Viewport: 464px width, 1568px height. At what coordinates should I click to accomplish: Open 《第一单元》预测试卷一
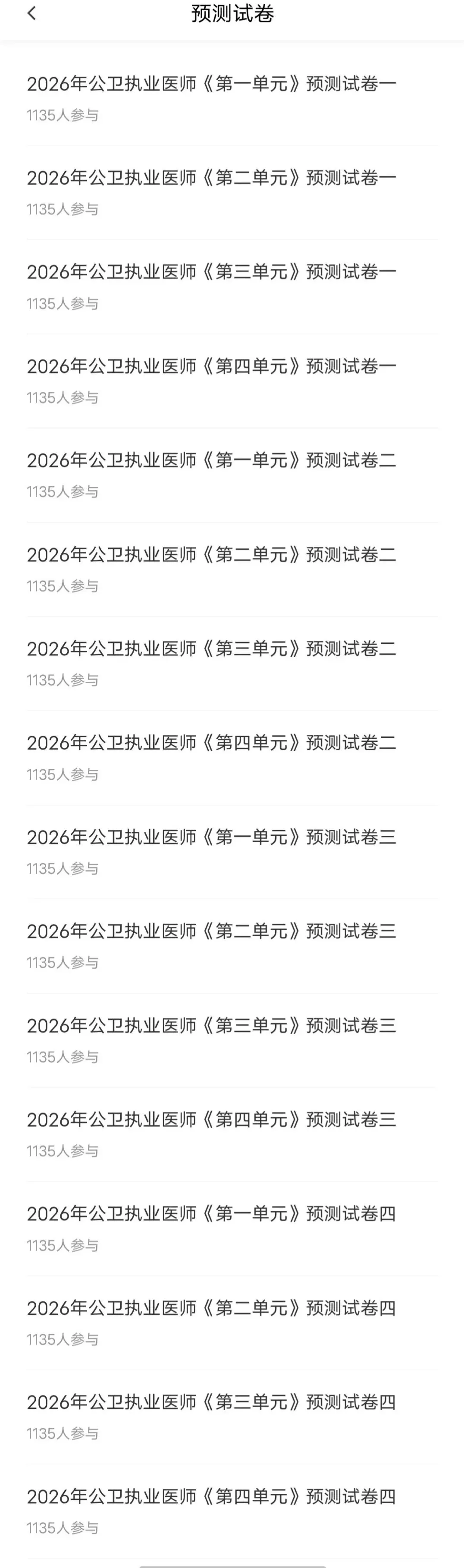point(211,84)
